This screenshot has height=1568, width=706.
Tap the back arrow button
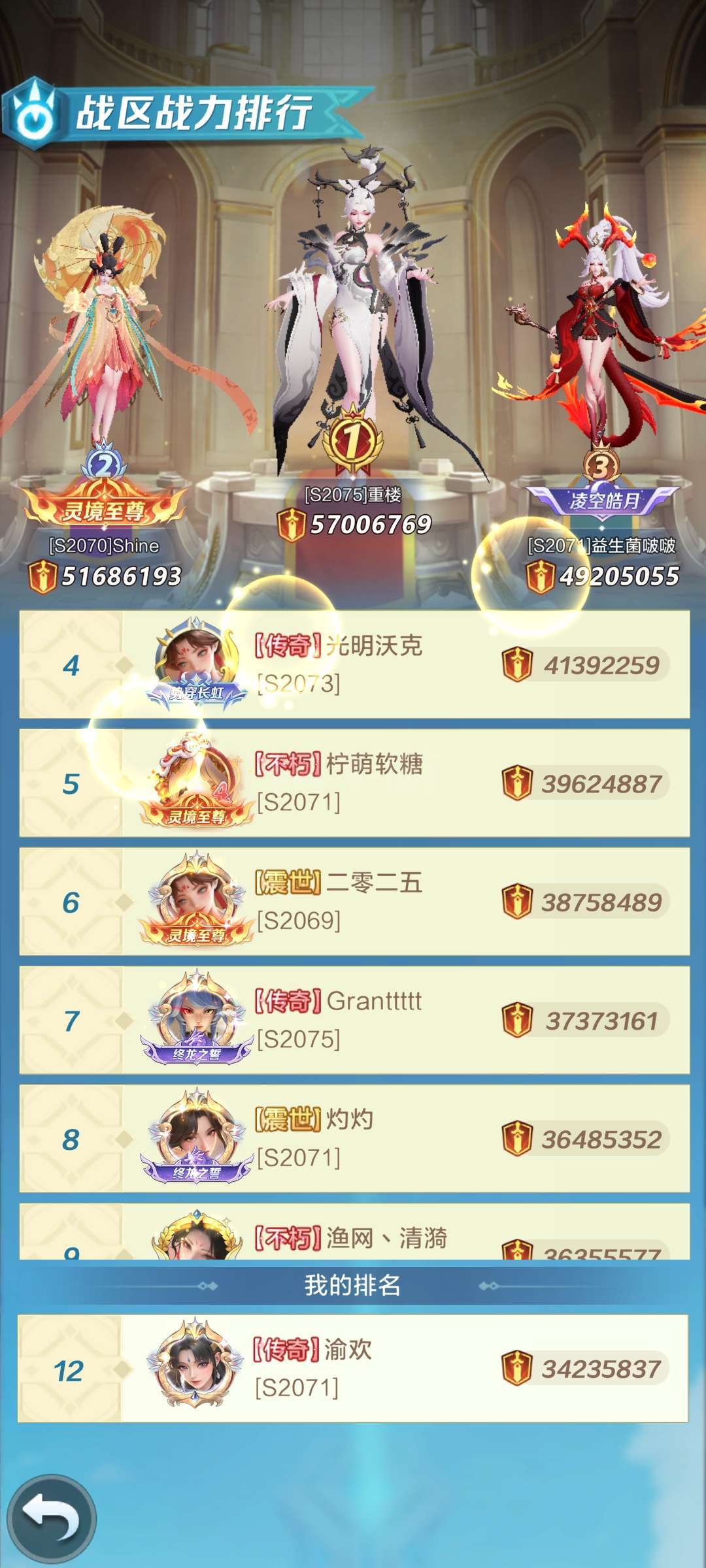click(x=51, y=1520)
